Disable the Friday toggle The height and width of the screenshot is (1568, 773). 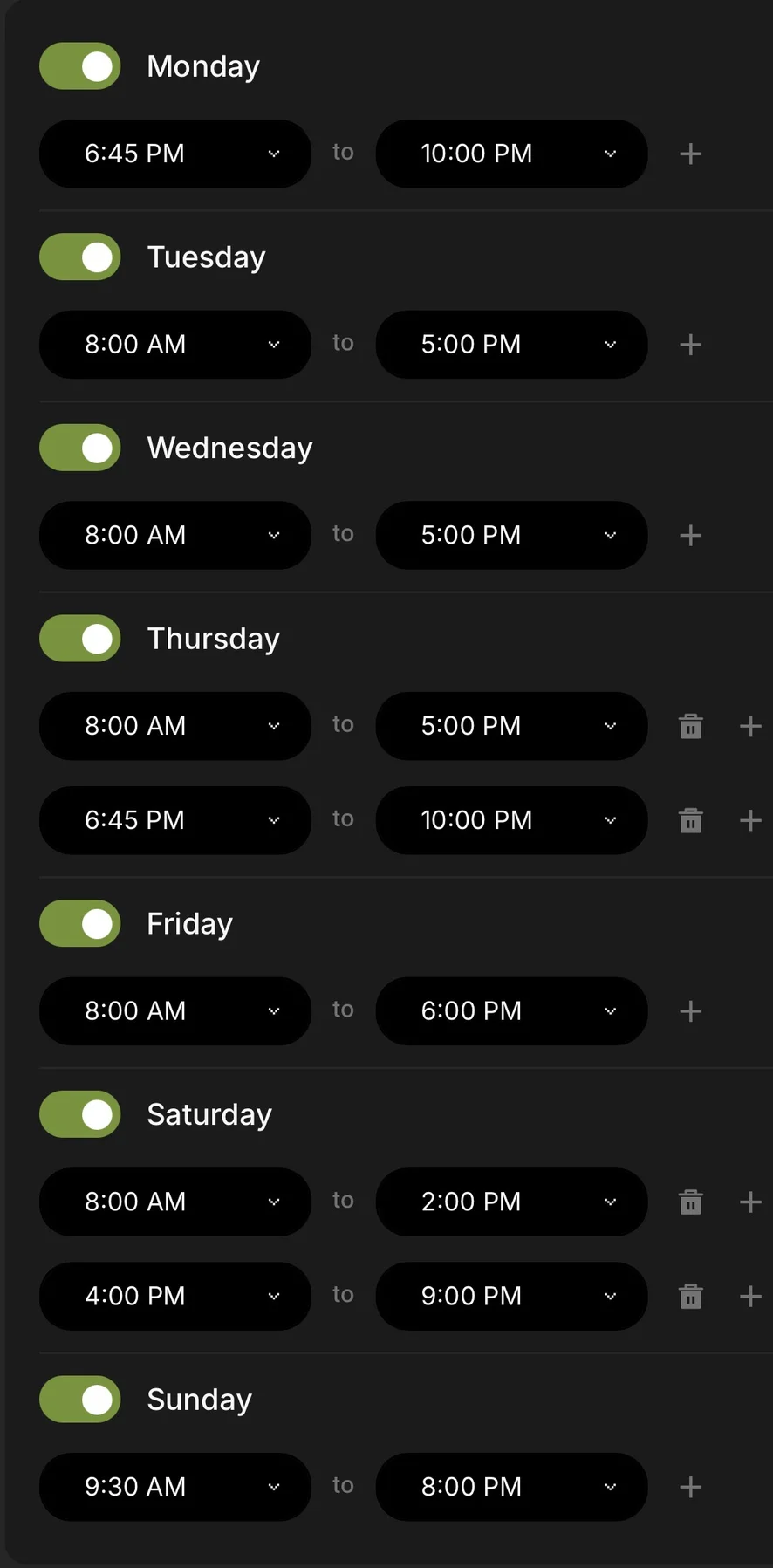80,924
